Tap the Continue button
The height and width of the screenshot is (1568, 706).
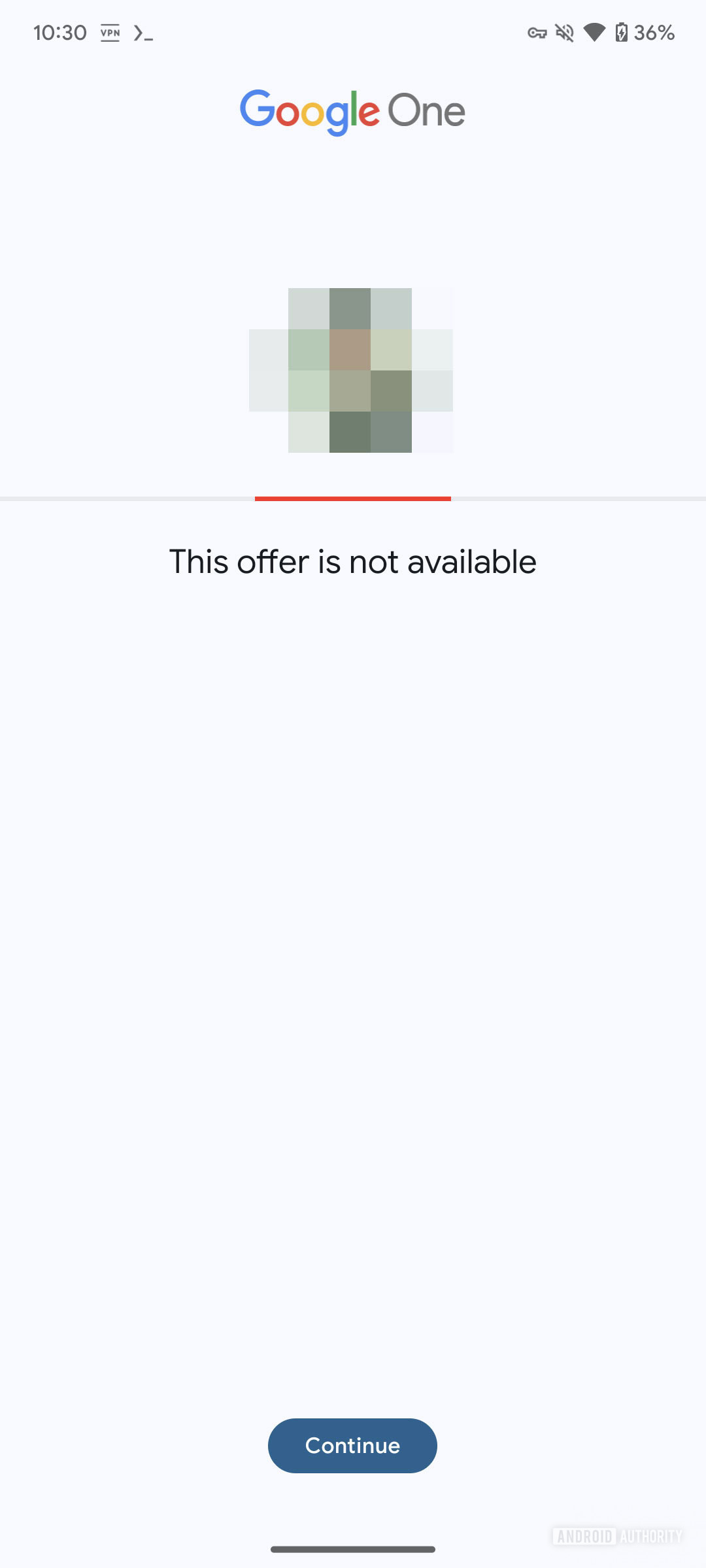pyautogui.click(x=352, y=1445)
